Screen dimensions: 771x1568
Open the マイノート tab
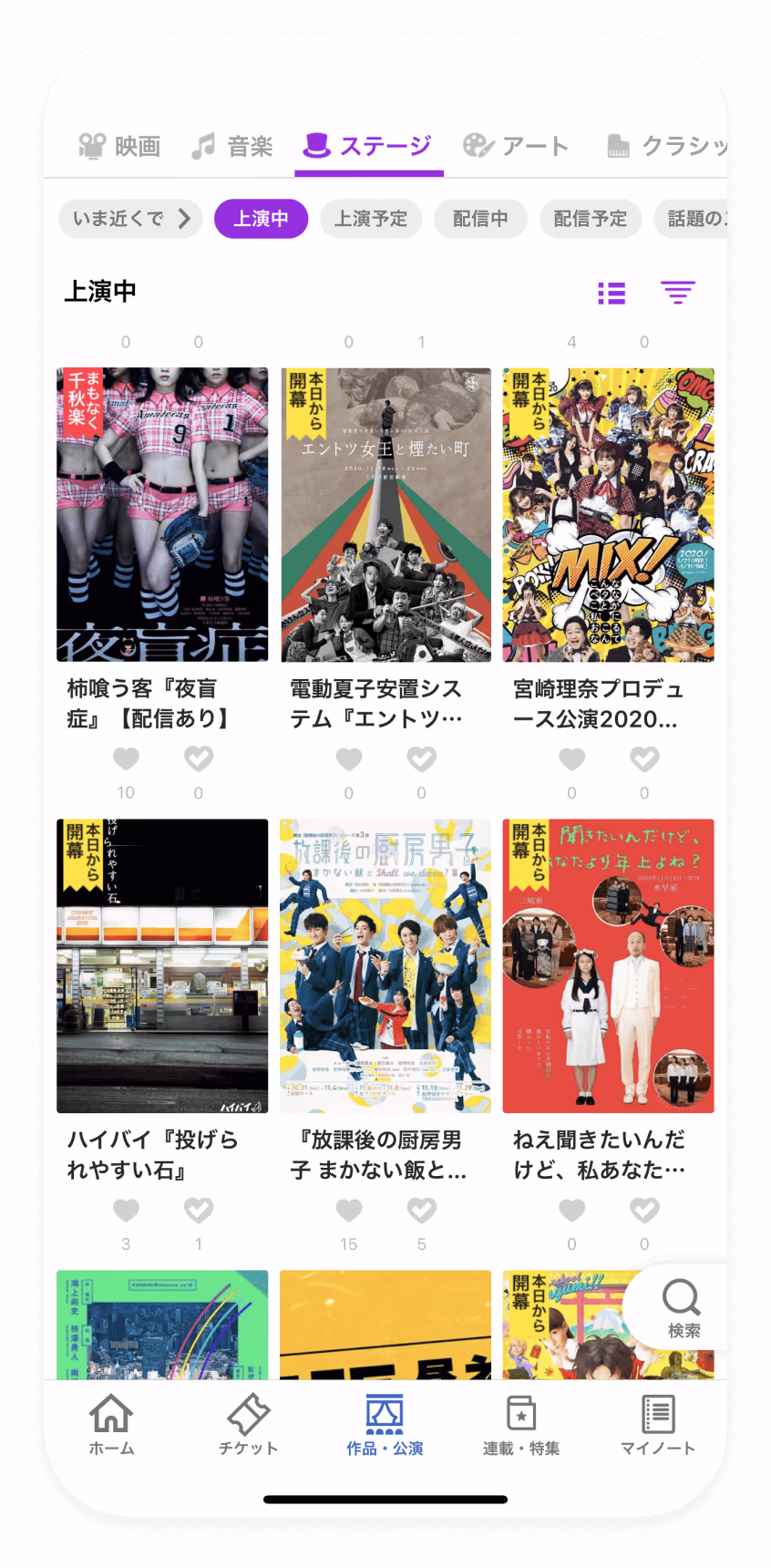658,1425
